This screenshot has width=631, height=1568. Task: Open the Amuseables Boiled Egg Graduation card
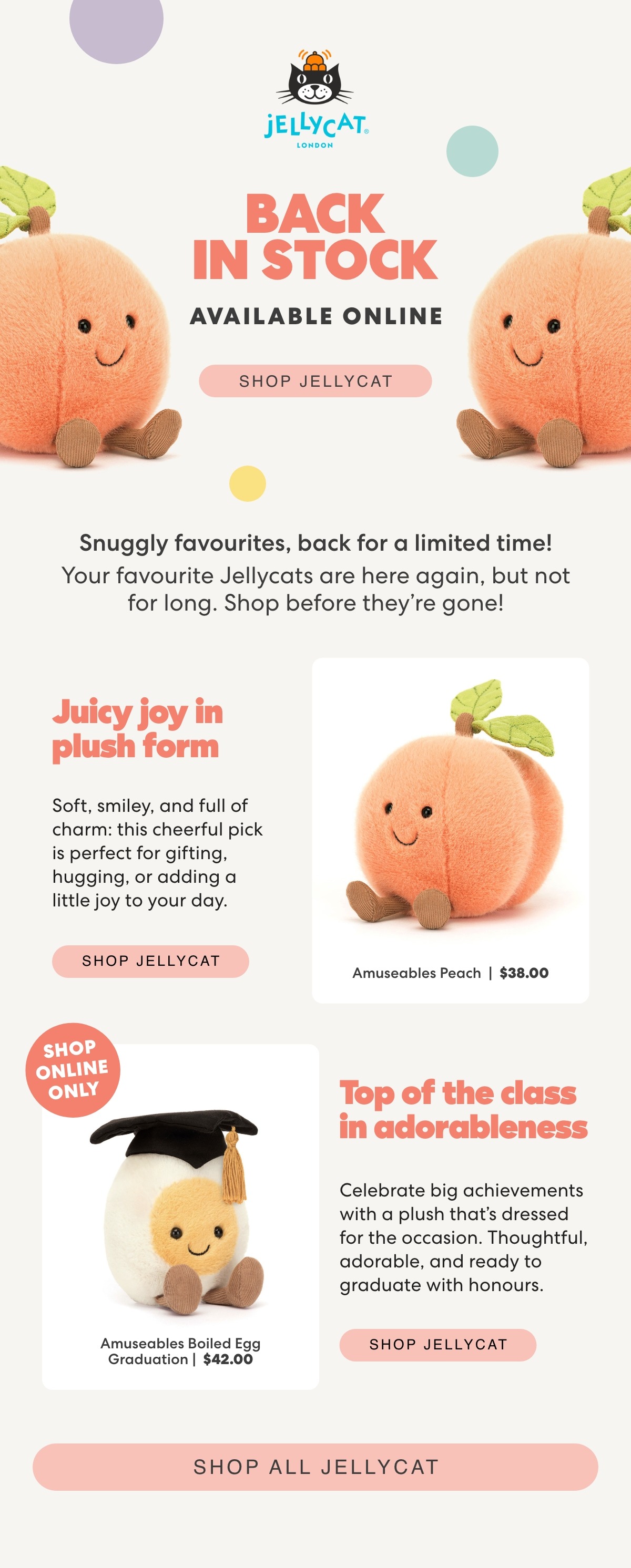point(180,1218)
